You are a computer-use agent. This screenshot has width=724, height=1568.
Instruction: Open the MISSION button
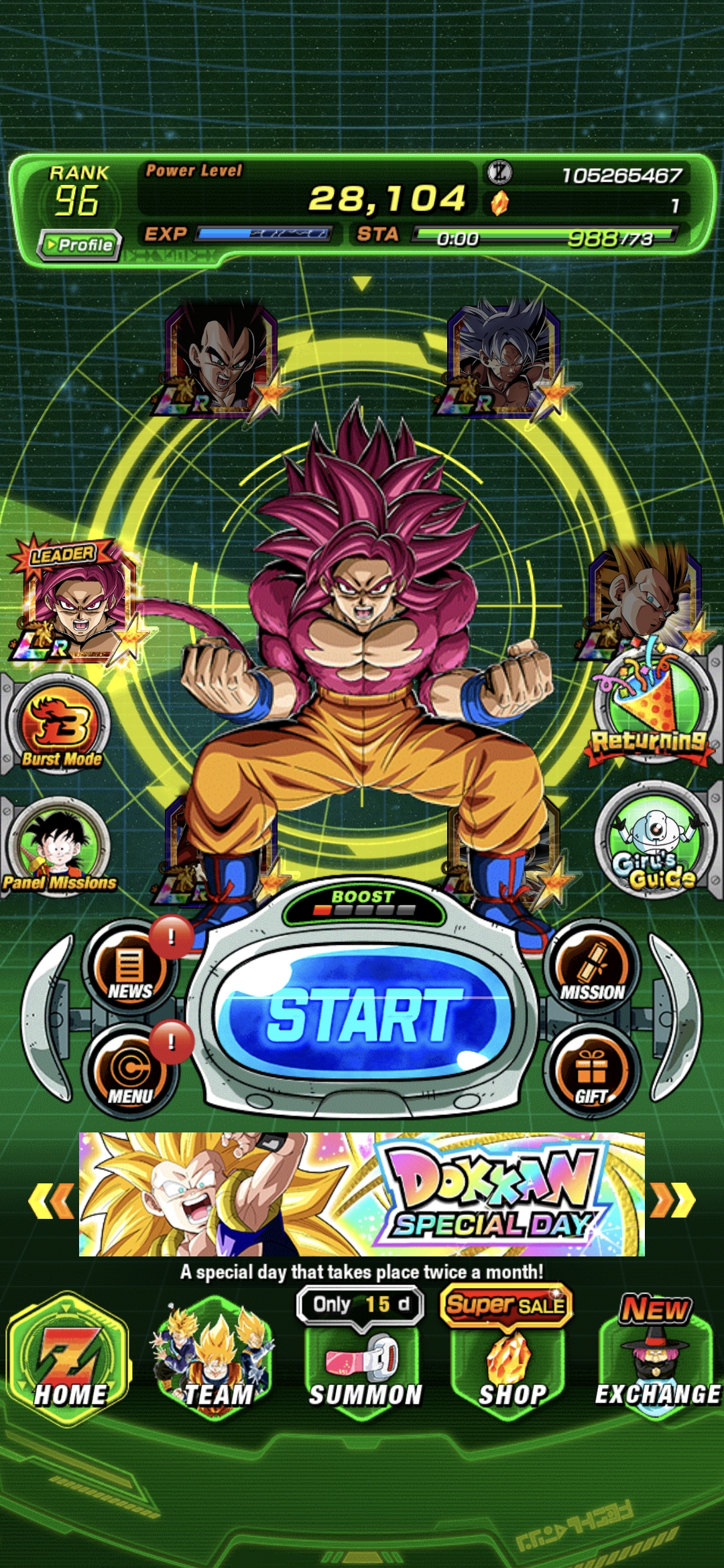[x=592, y=970]
